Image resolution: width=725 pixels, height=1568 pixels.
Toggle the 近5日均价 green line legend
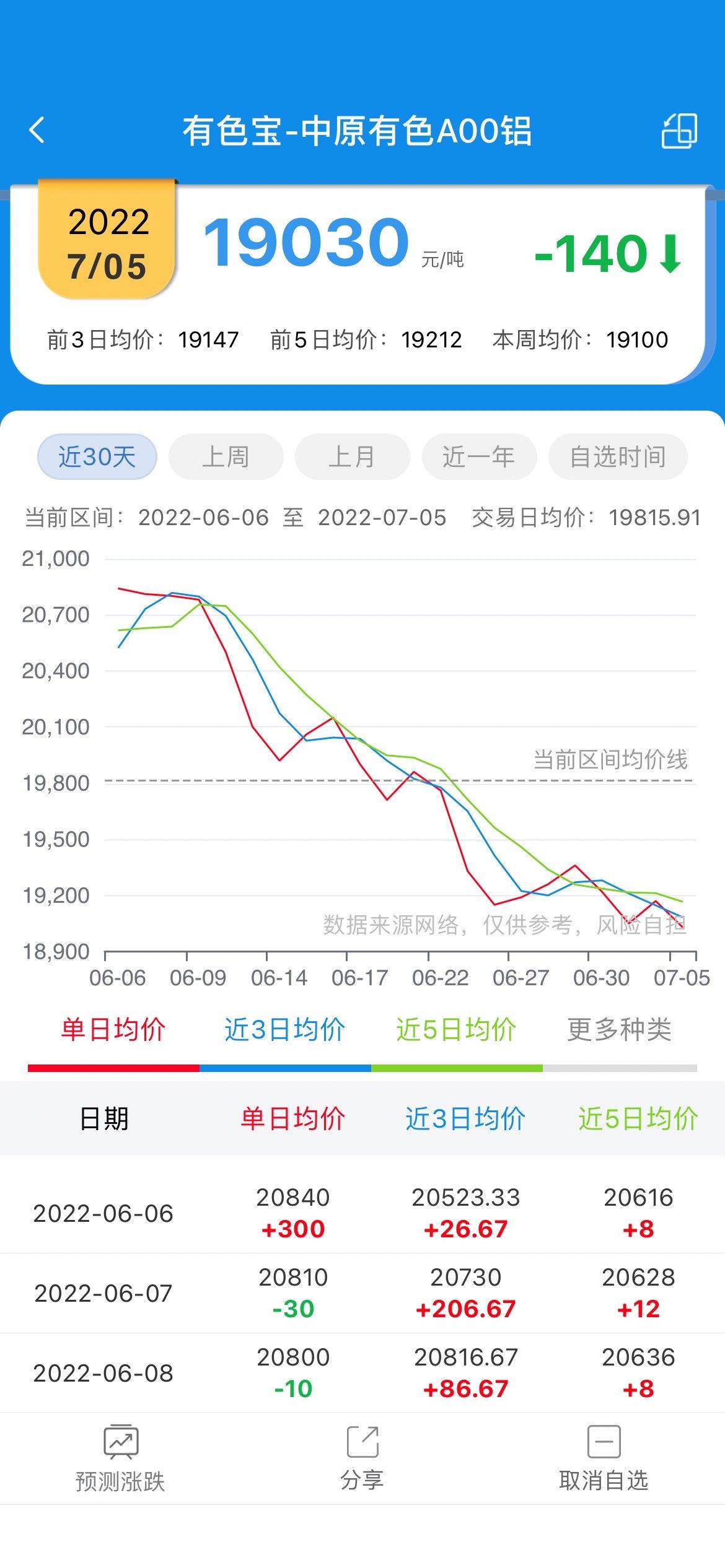(457, 1030)
